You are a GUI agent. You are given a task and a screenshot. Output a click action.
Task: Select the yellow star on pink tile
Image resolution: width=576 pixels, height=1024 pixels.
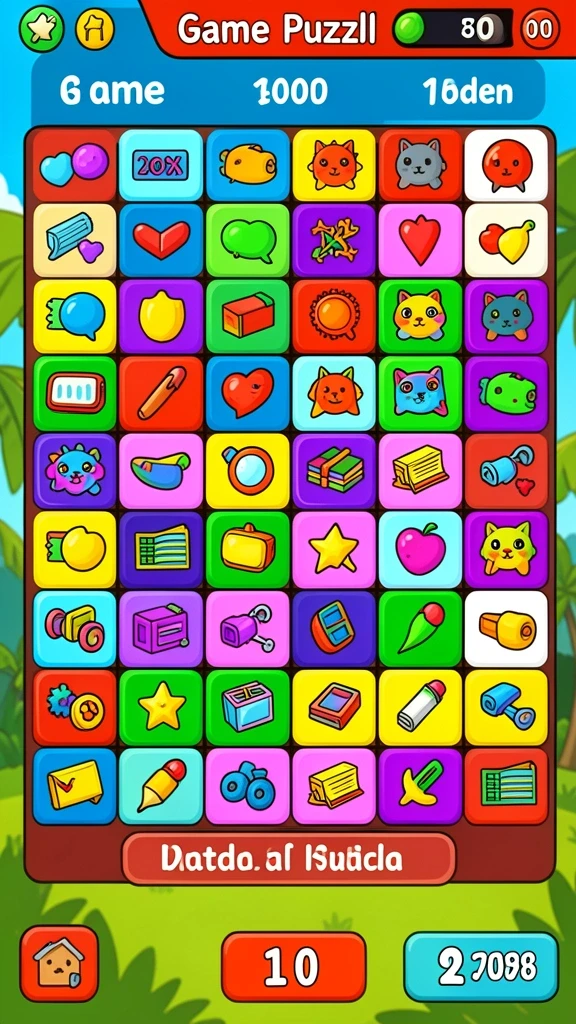click(334, 549)
